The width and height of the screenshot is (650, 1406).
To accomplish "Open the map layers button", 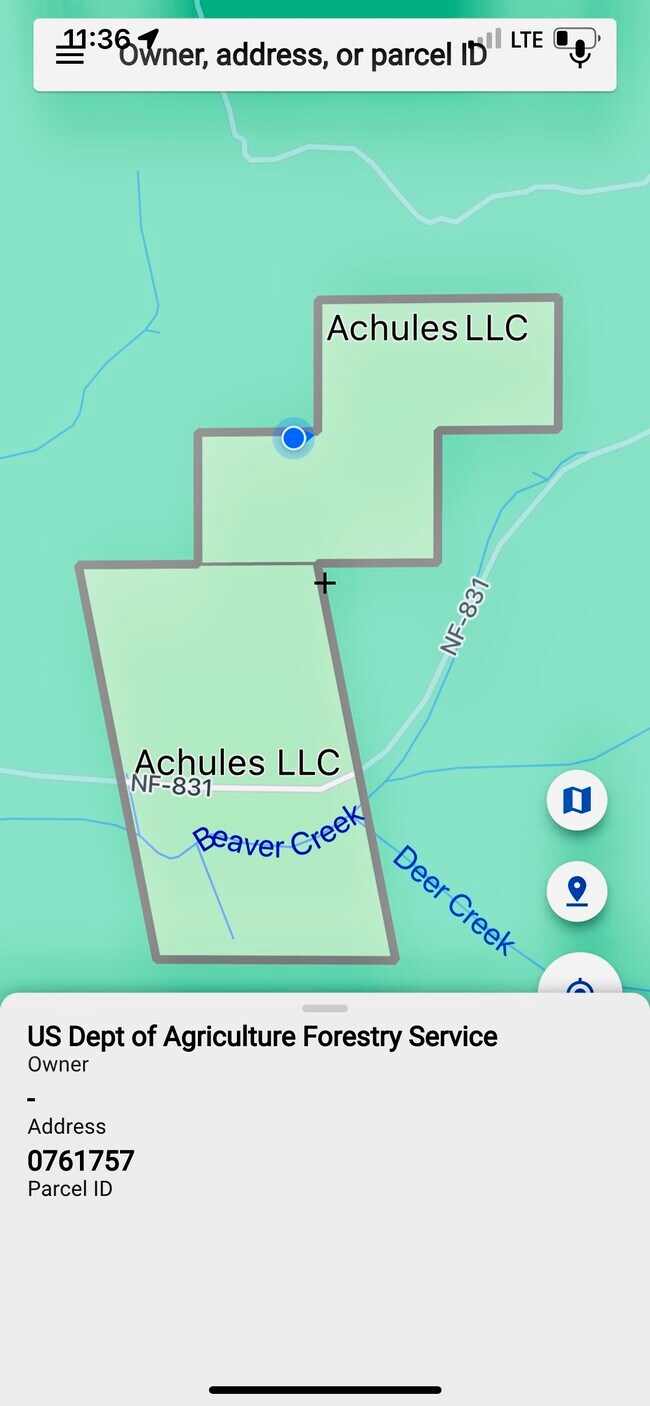I will coord(577,800).
